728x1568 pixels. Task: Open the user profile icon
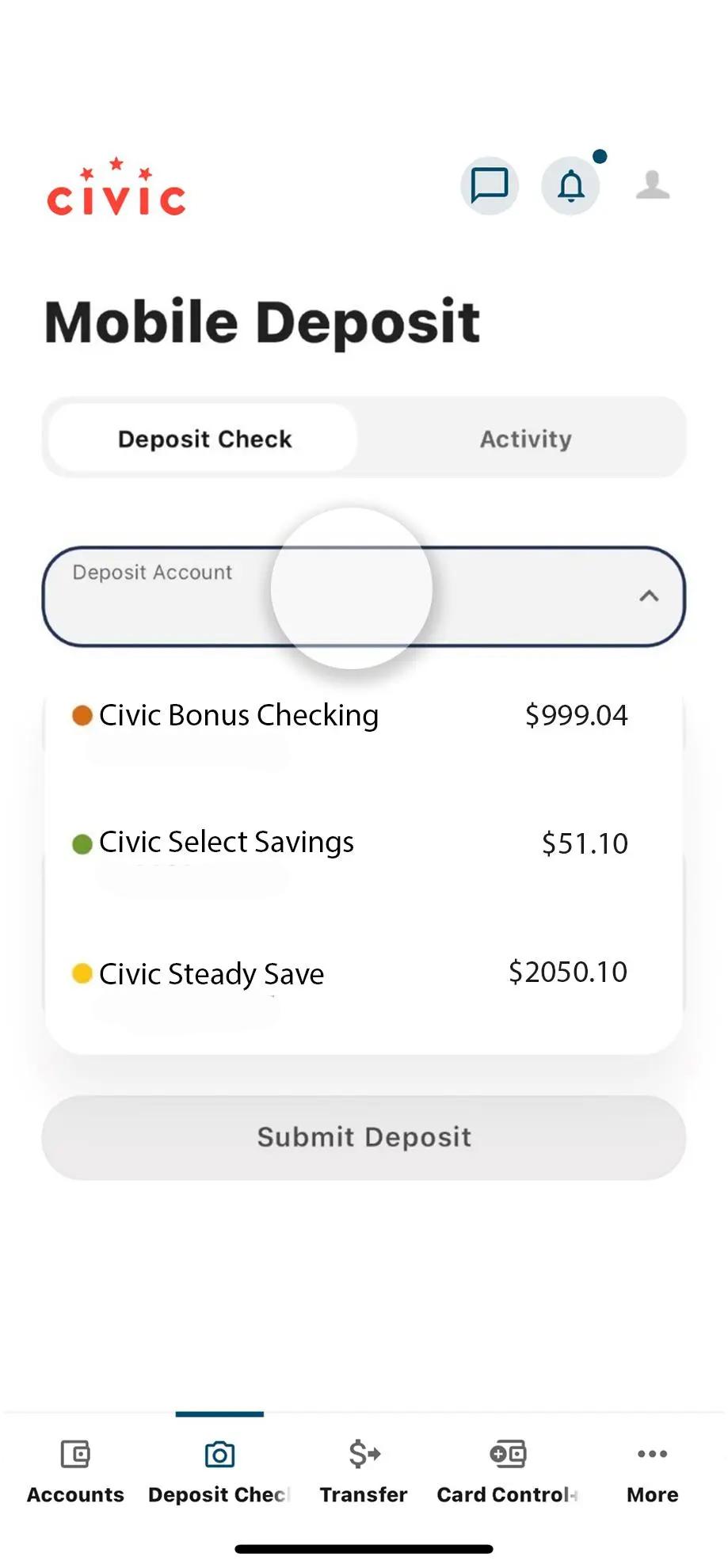click(x=652, y=185)
